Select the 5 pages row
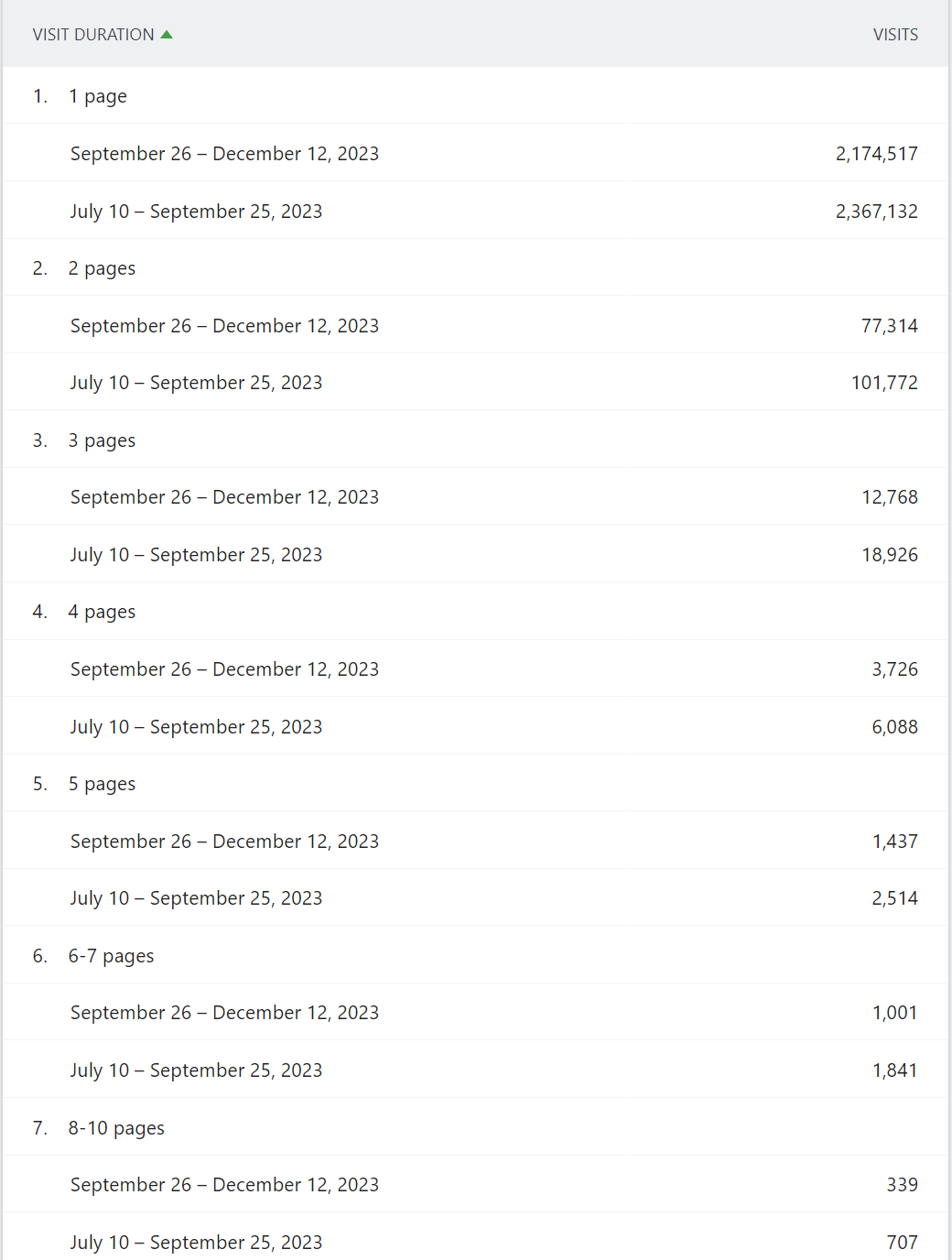 pos(102,783)
